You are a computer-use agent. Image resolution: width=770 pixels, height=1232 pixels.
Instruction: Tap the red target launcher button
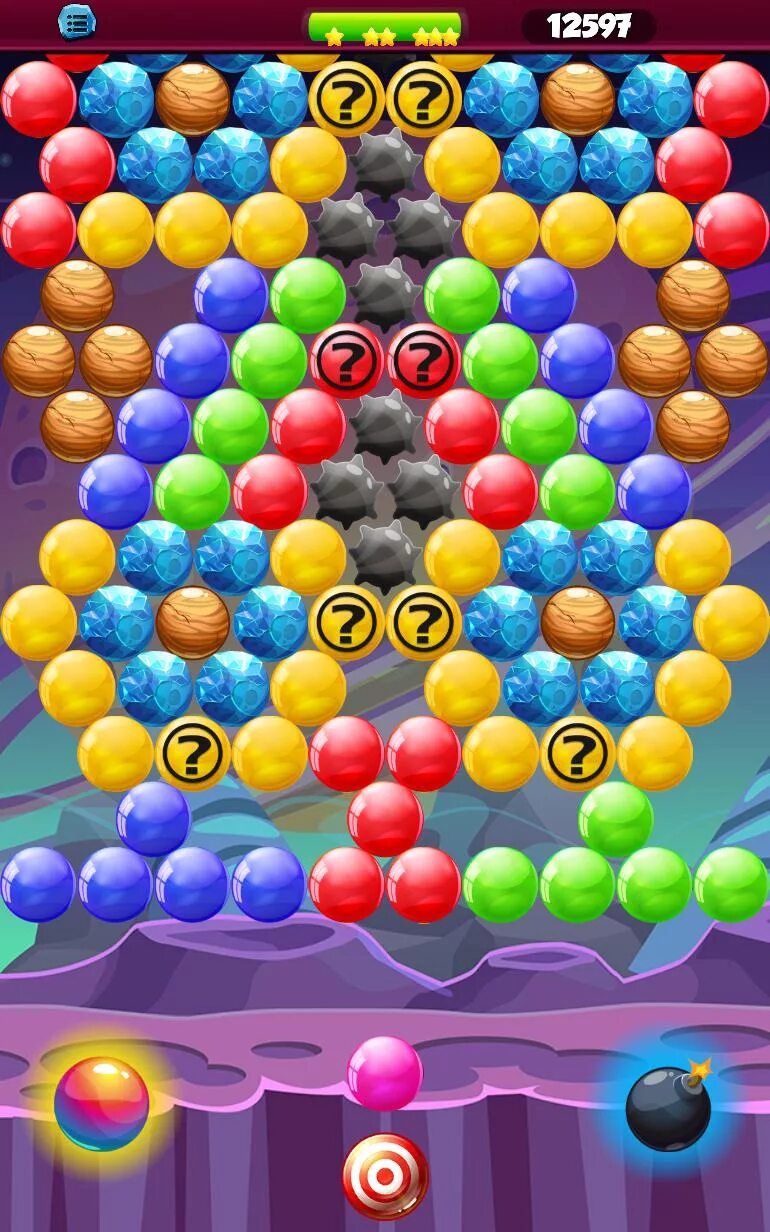pyautogui.click(x=385, y=1176)
